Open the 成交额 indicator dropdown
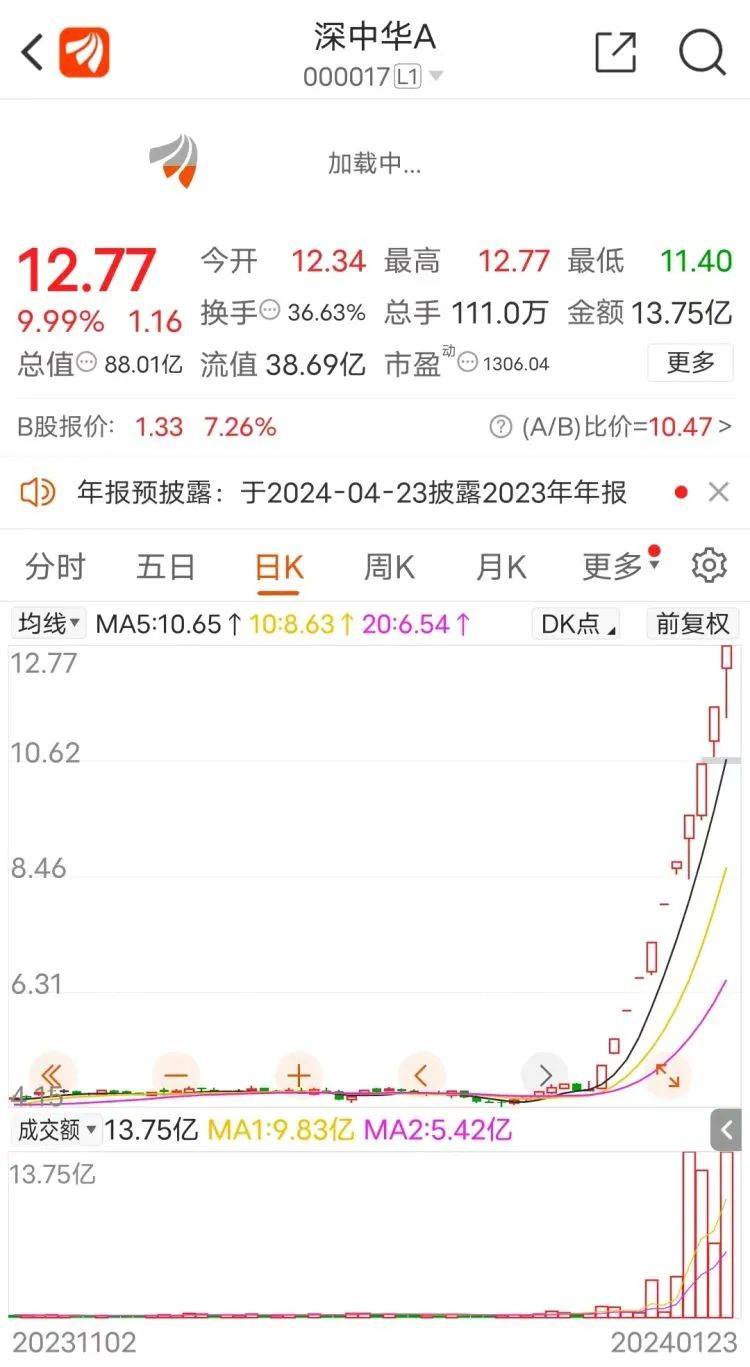 56,1130
